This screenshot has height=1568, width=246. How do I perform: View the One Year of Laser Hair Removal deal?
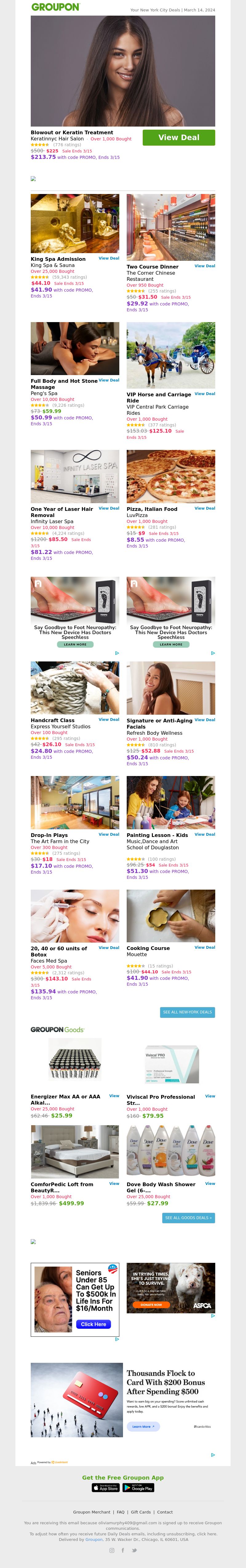pos(109,508)
